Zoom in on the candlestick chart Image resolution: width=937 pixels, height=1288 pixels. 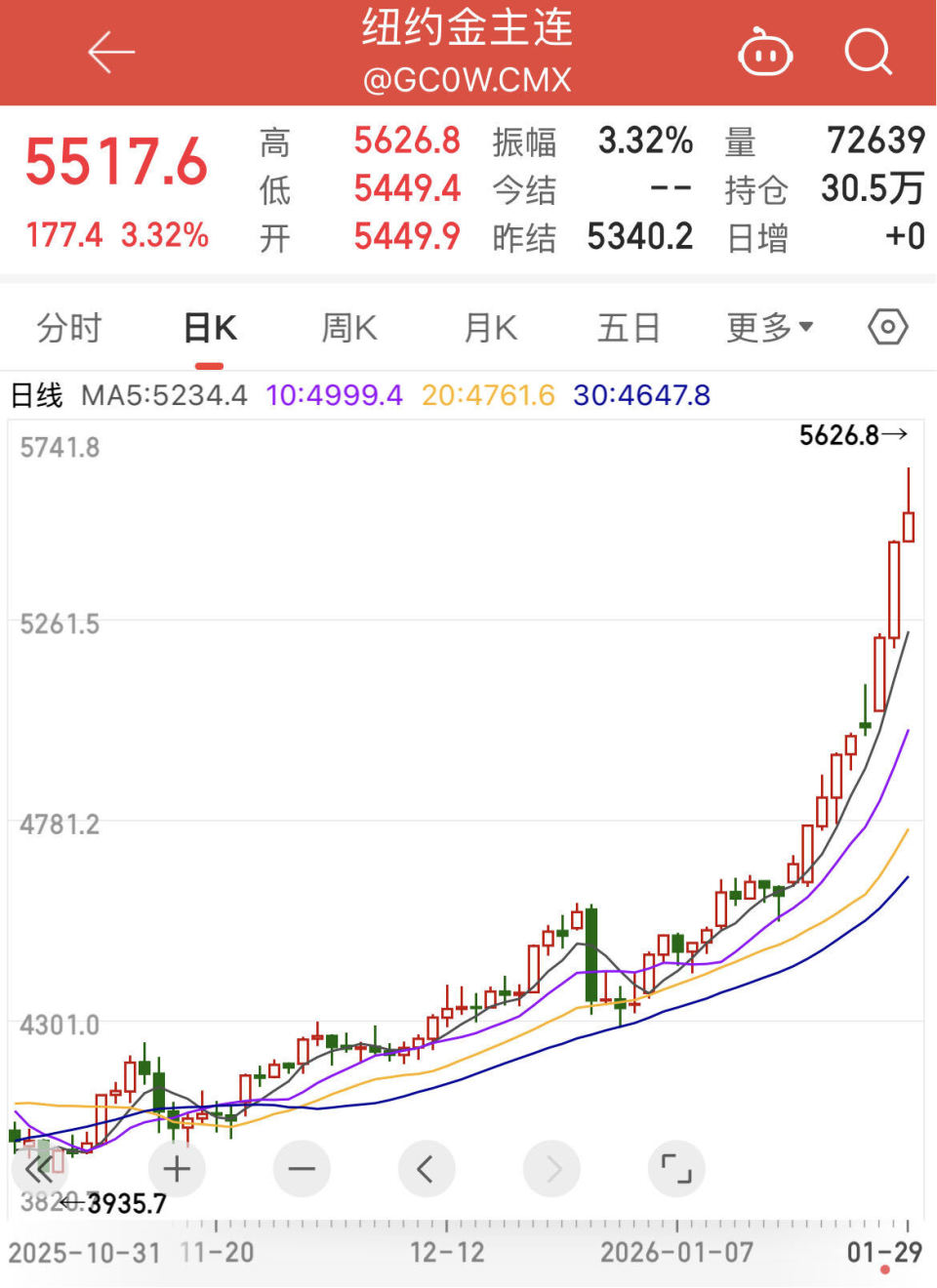pyautogui.click(x=177, y=1168)
